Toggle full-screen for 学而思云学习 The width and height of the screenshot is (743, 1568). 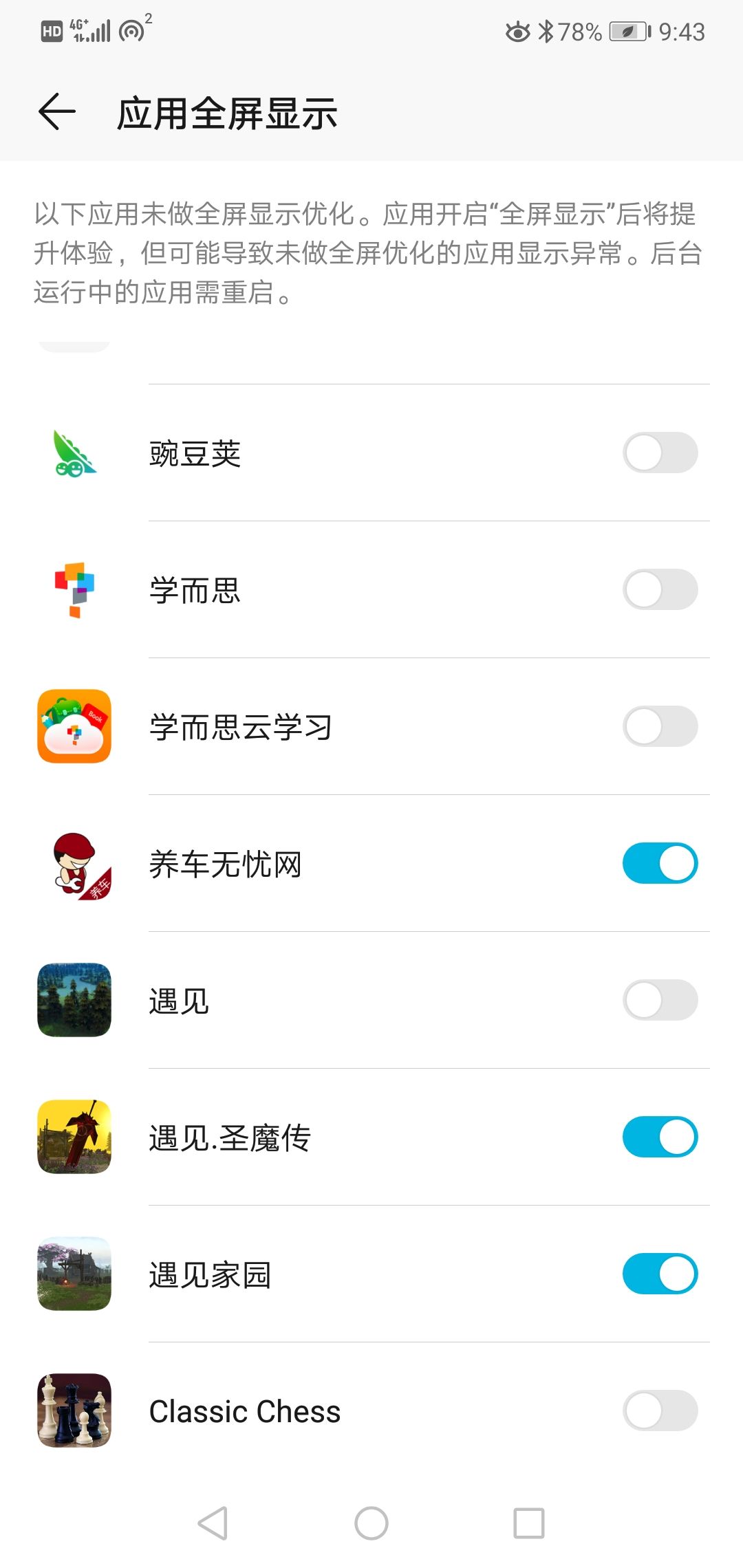point(660,726)
